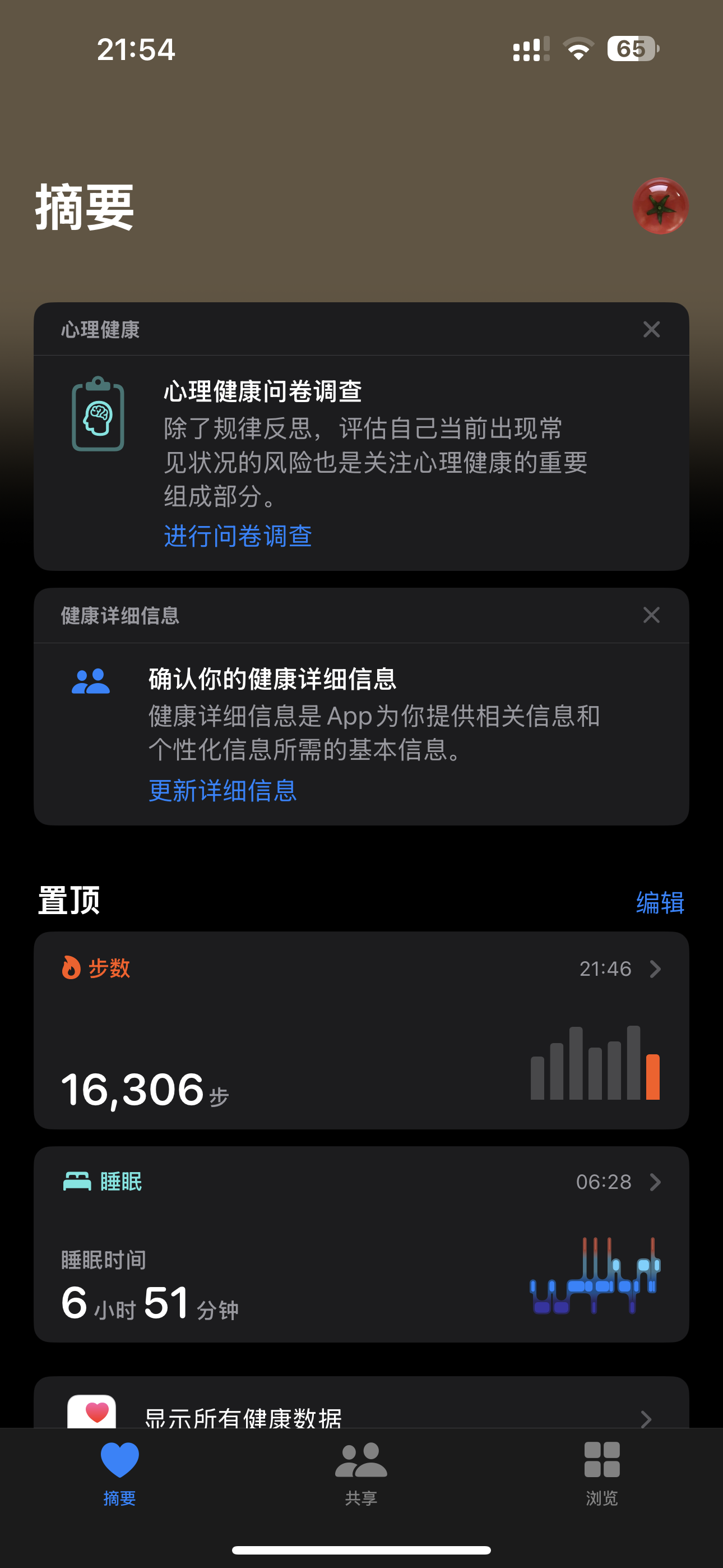This screenshot has height=1568, width=723.
Task: Switch to the 共享 tab
Action: tap(361, 1473)
